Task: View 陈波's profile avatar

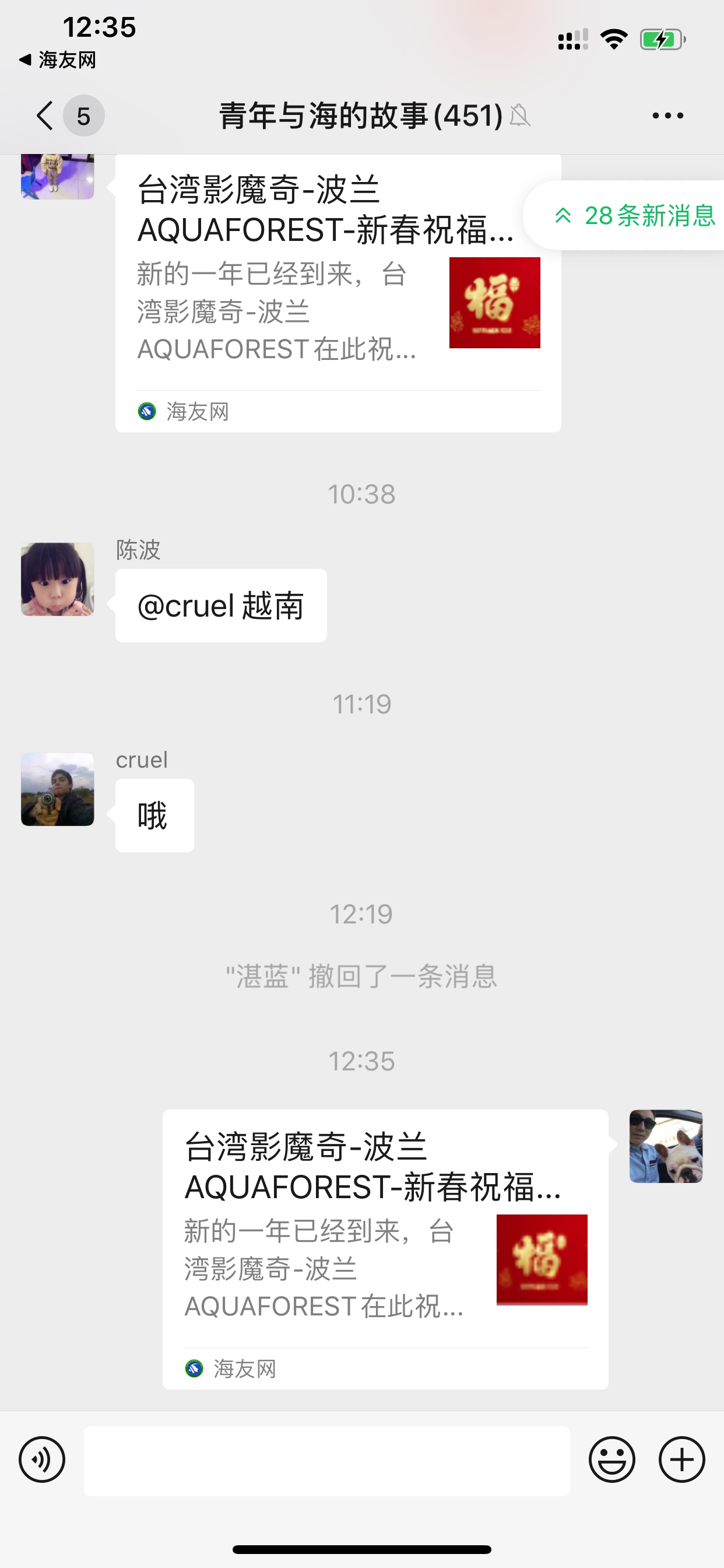Action: (x=58, y=579)
